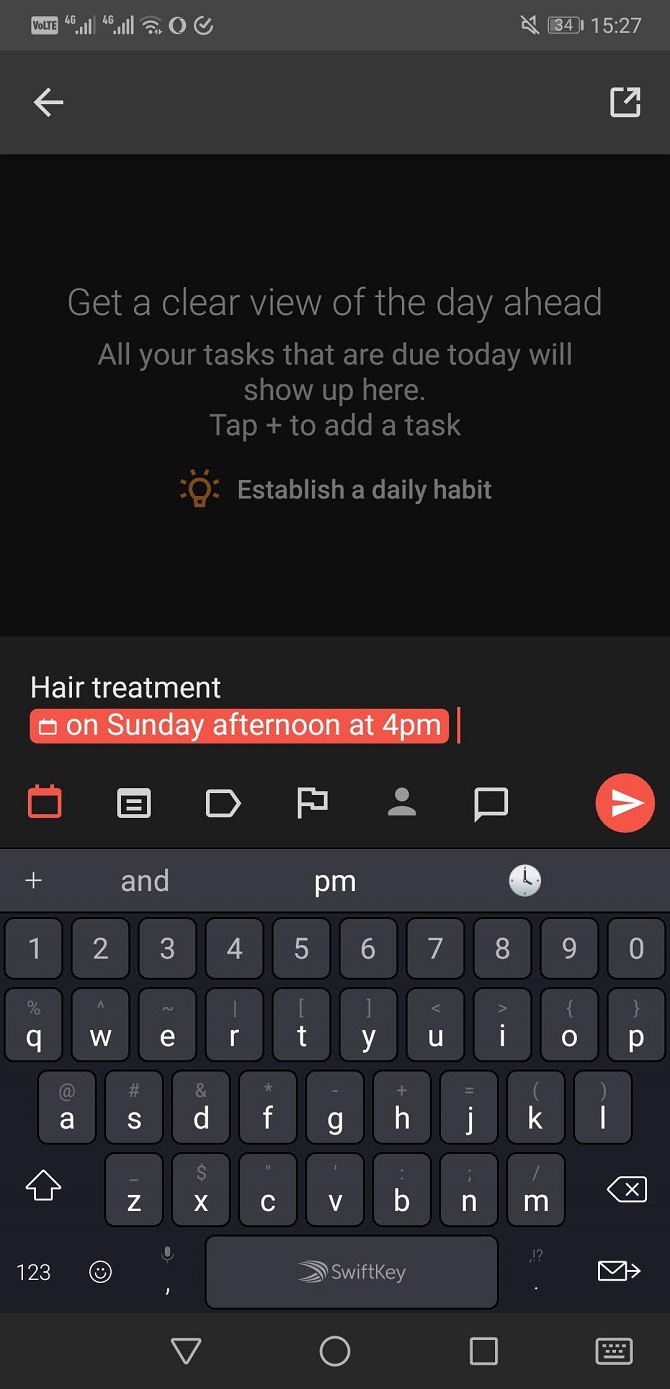
Task: Select the 'pm' keyboard suggestion
Action: pyautogui.click(x=335, y=881)
